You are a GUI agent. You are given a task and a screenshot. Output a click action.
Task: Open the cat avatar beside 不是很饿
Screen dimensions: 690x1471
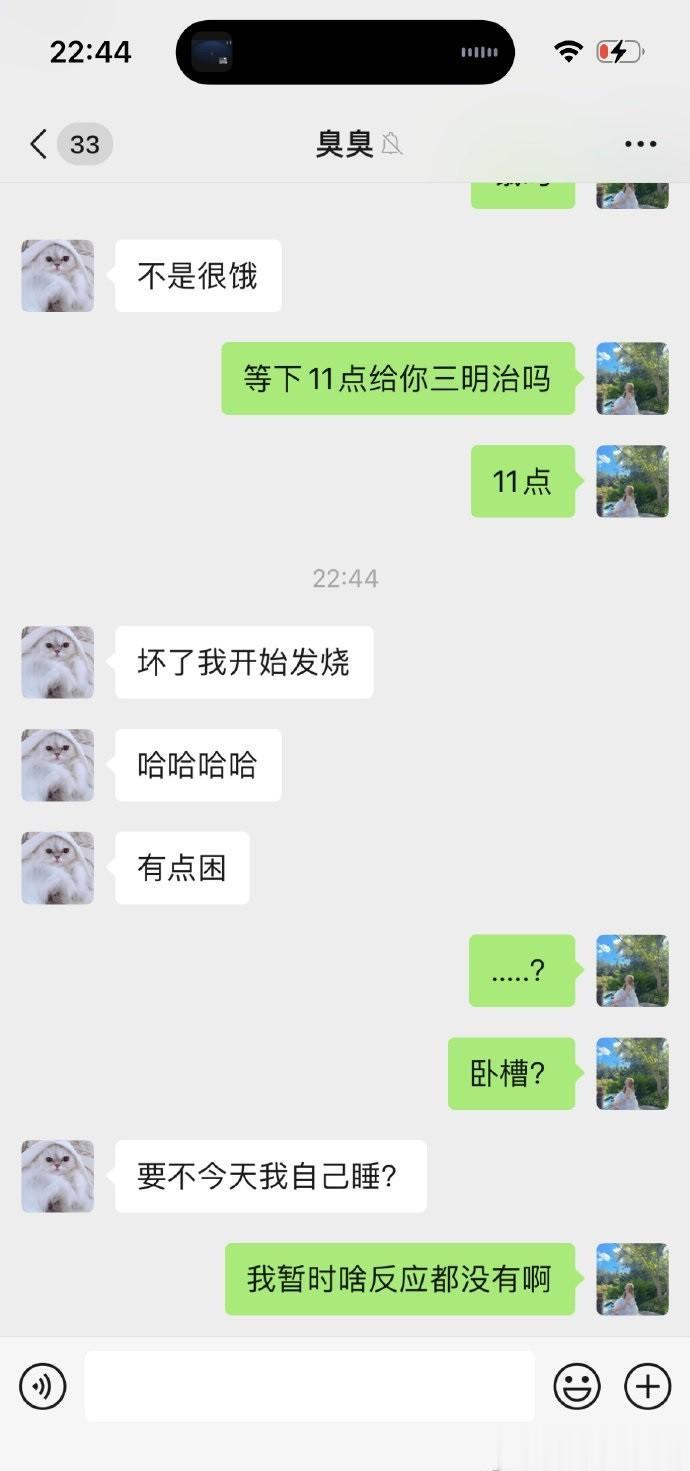(x=58, y=276)
